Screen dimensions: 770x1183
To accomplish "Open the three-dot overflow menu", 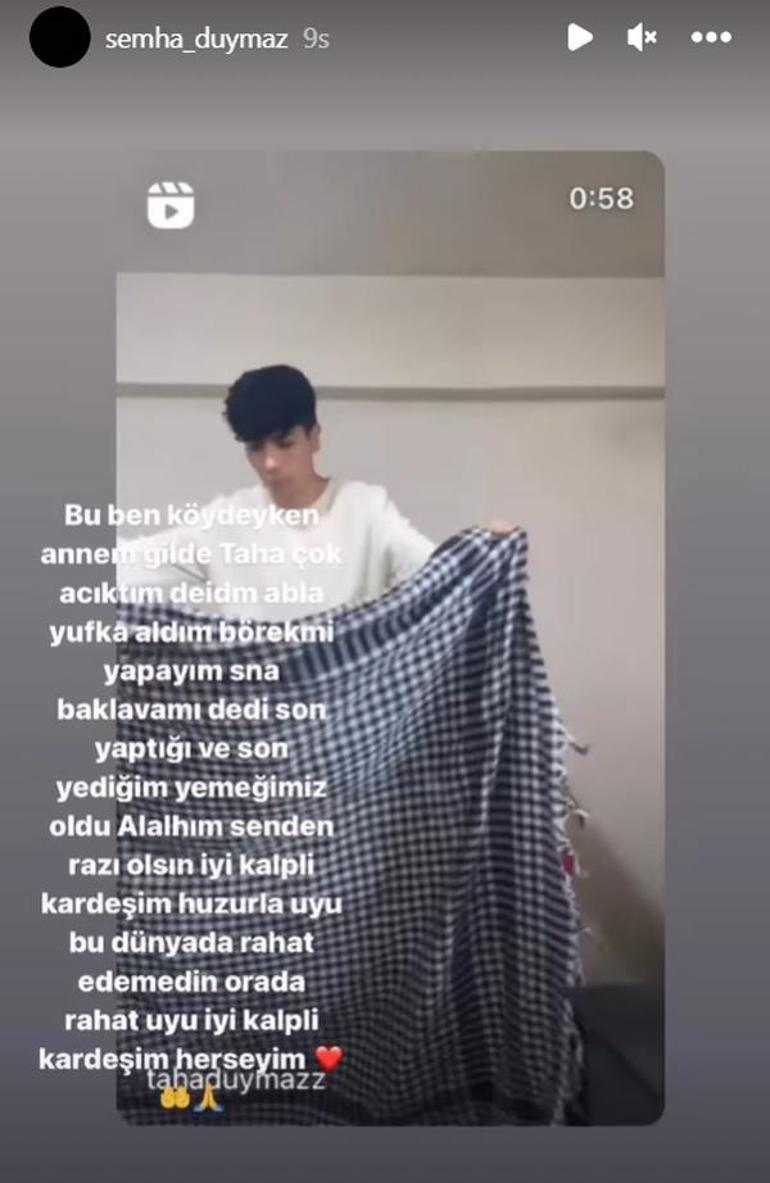I will (711, 38).
